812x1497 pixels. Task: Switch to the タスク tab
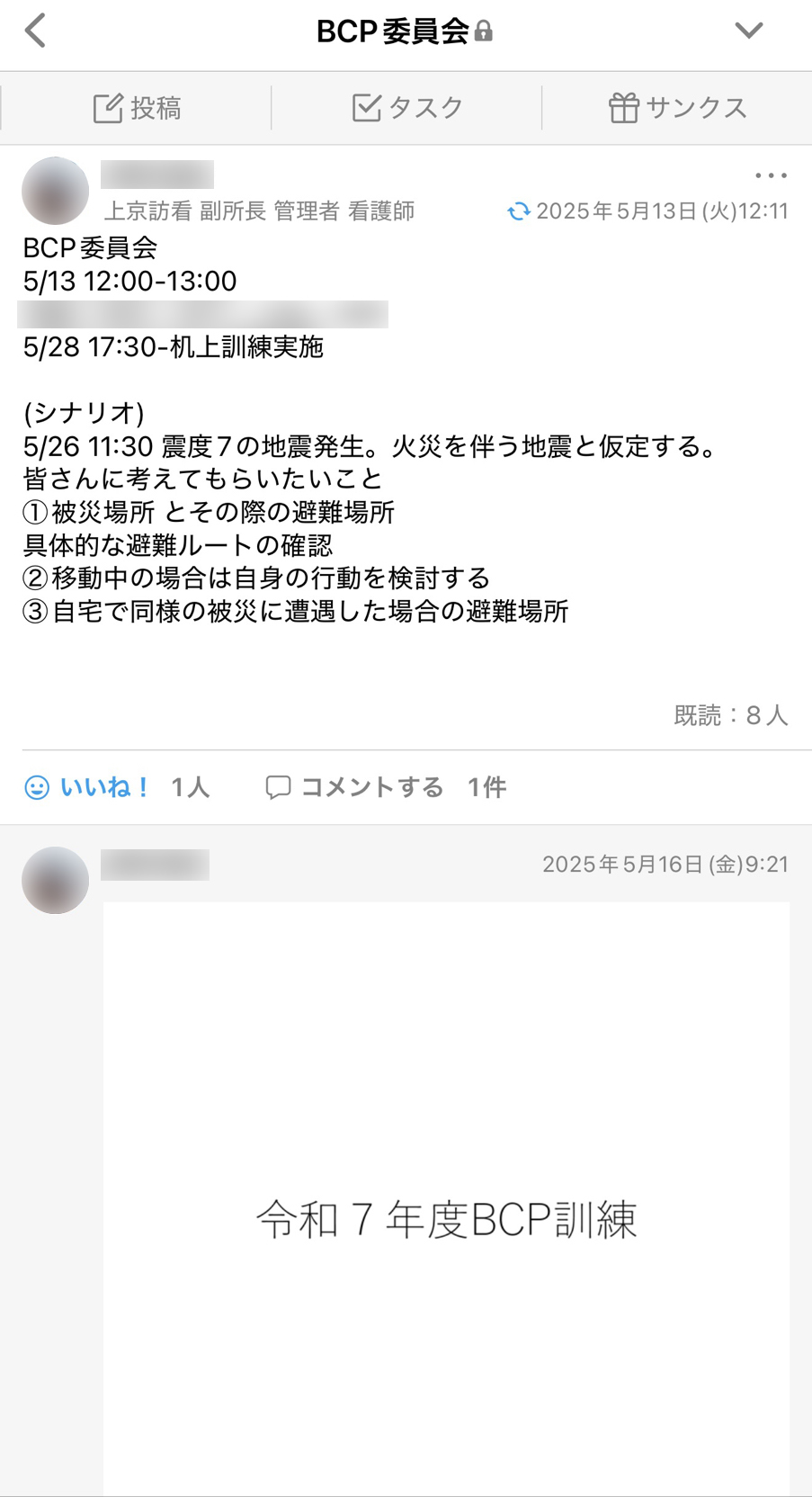click(x=405, y=106)
